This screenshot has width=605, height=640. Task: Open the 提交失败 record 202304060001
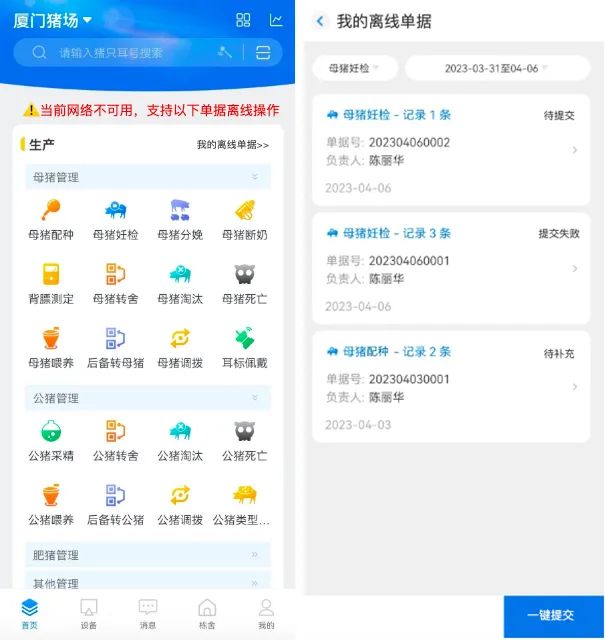click(451, 268)
